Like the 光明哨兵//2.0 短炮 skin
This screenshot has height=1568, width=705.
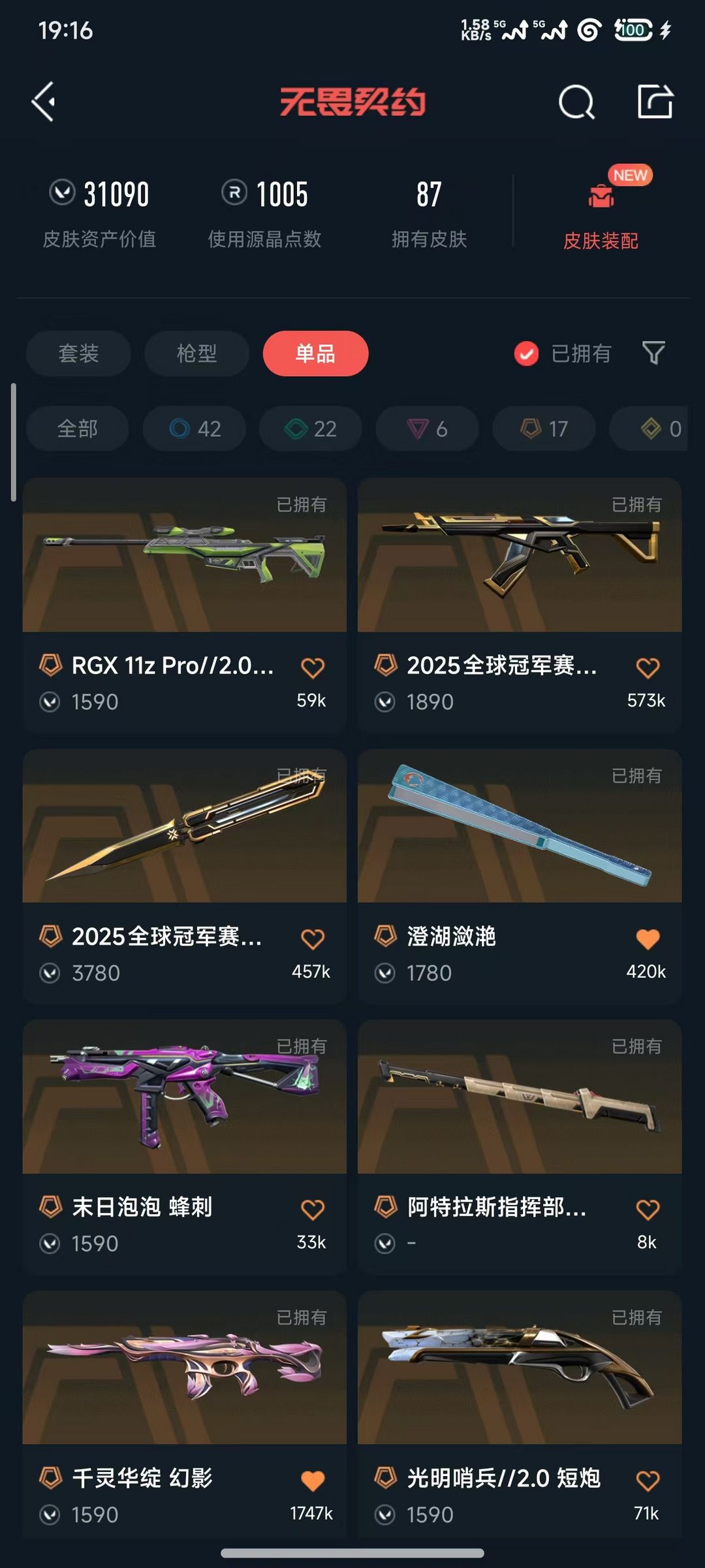pyautogui.click(x=647, y=1480)
